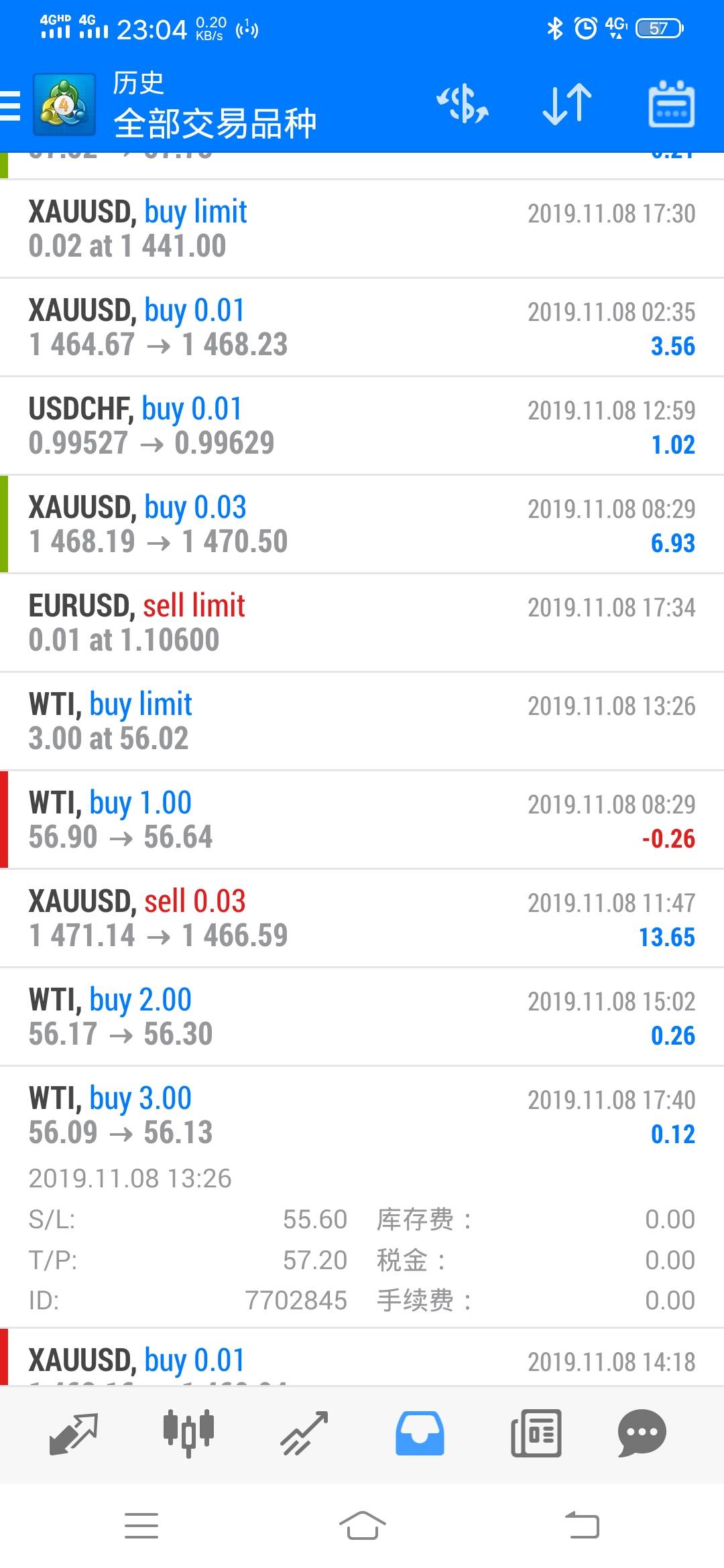
Task: Expand XAUUSD buy limit 0.02 at 1441.00
Action: (x=362, y=228)
